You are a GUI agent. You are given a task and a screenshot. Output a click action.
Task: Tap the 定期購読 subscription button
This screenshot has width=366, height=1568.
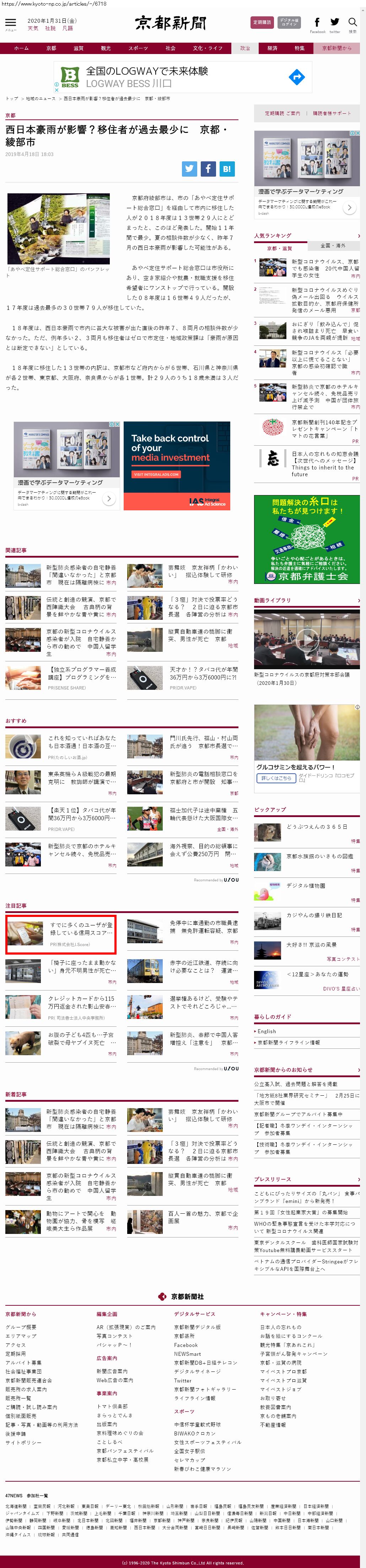(262, 22)
